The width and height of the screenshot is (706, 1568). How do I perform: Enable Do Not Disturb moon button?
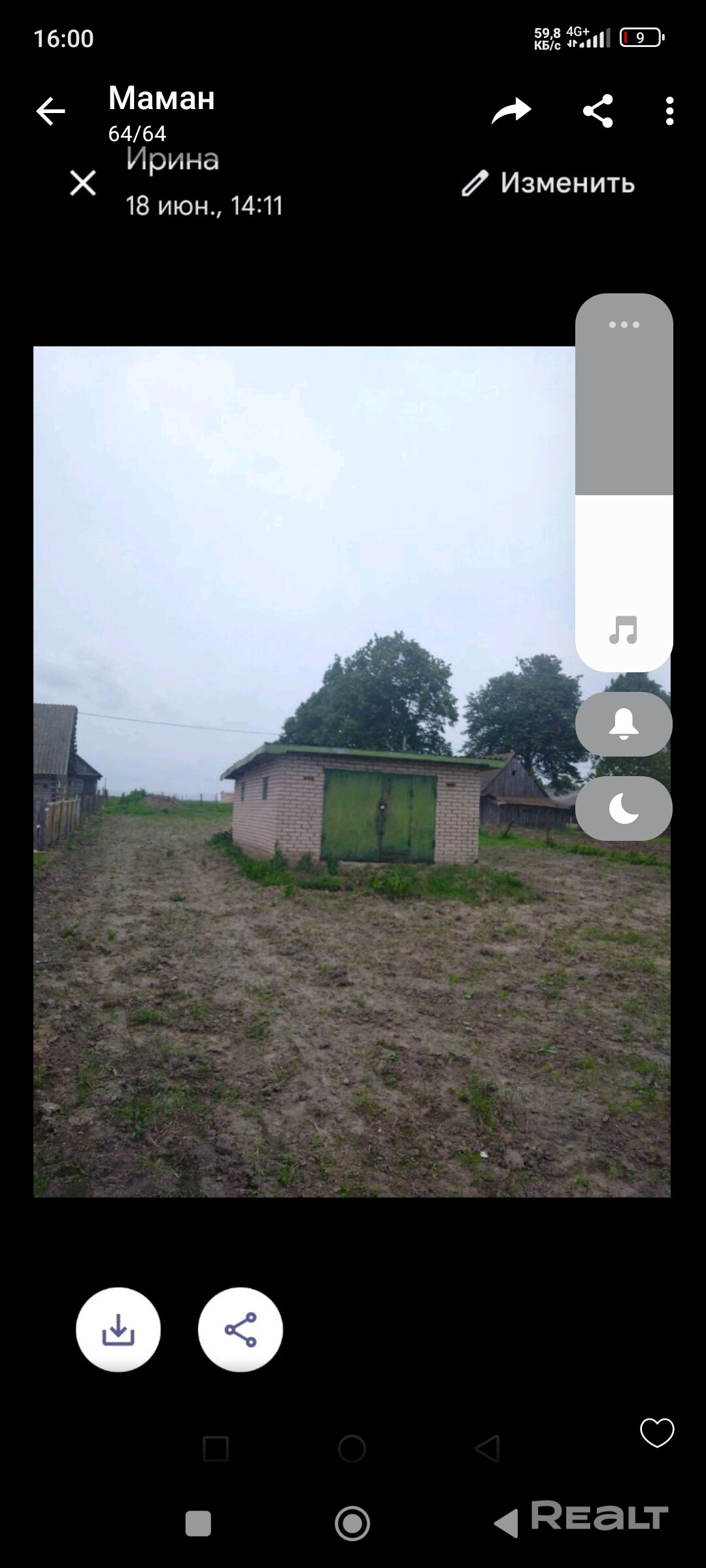[624, 809]
